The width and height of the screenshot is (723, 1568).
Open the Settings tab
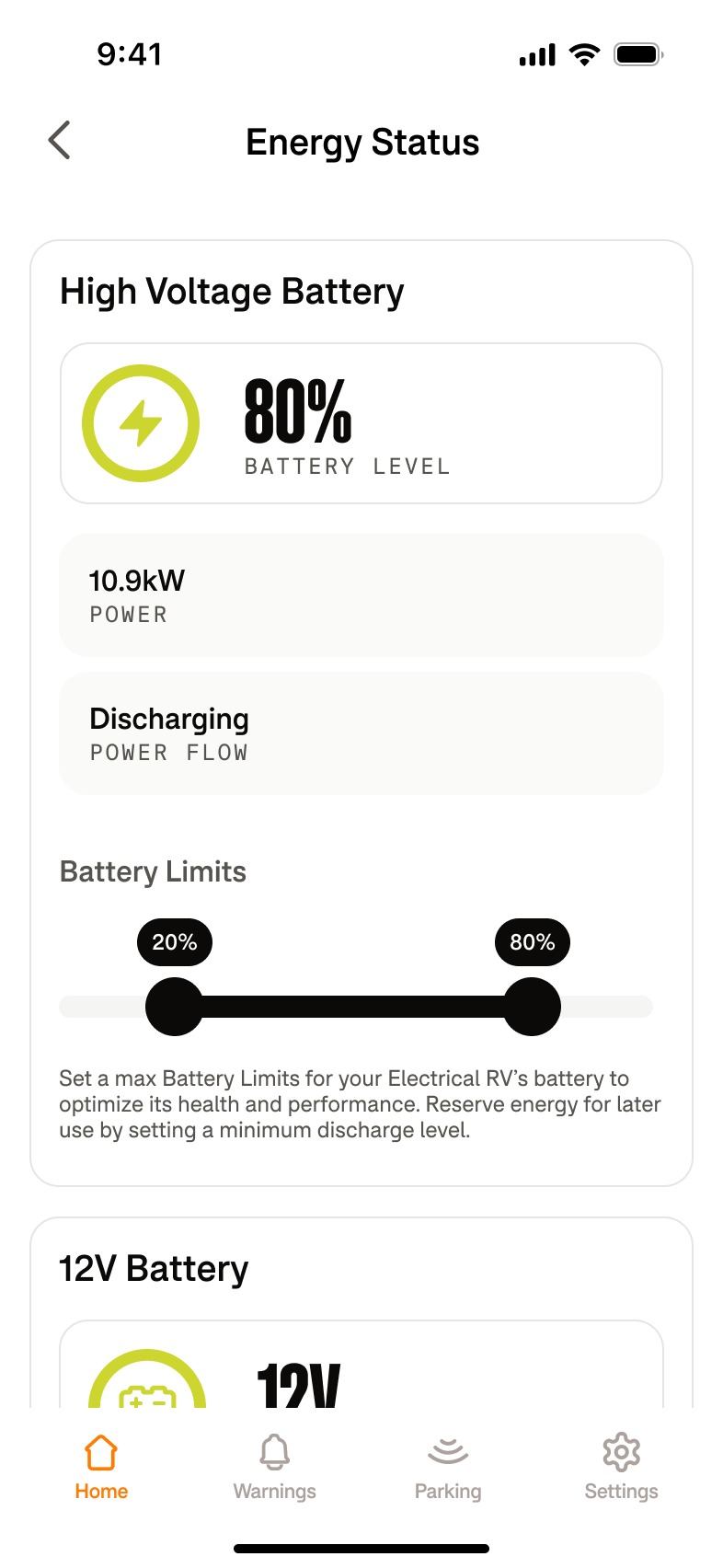coord(621,1467)
